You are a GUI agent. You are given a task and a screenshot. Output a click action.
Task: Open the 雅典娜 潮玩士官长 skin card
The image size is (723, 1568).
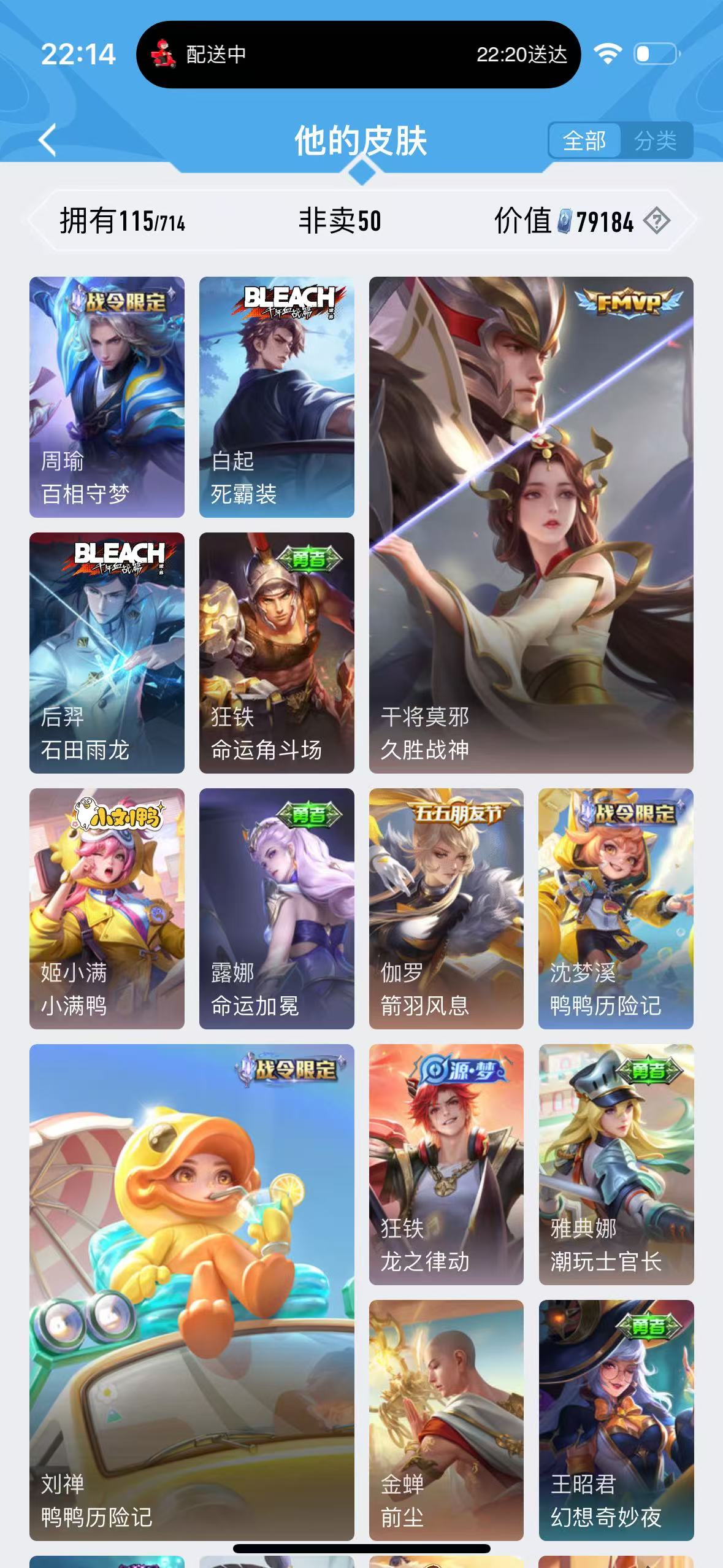pos(616,1164)
